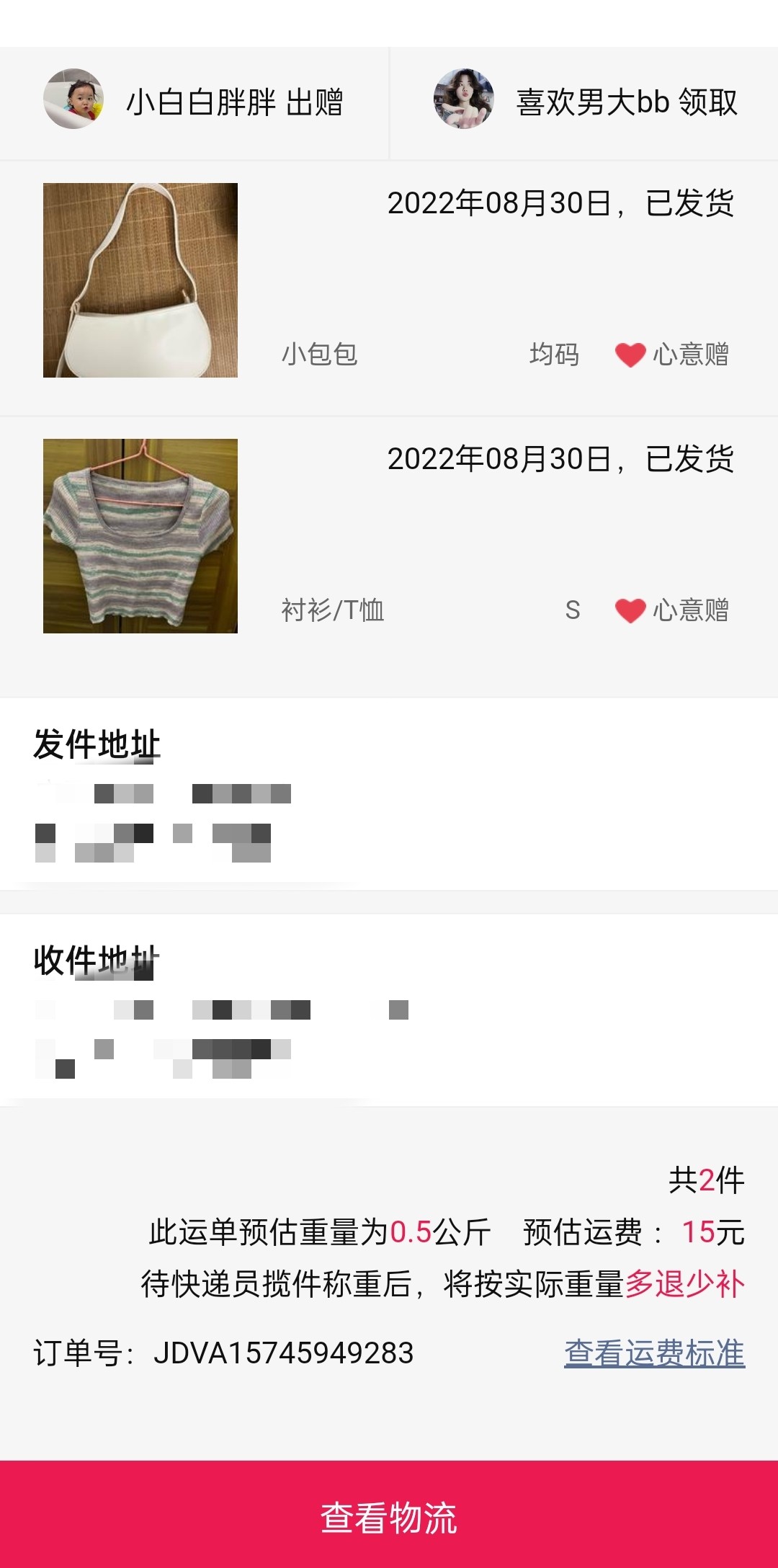This screenshot has width=778, height=1568.
Task: Open the 衬衫/T恤 striped top item
Action: 140,536
